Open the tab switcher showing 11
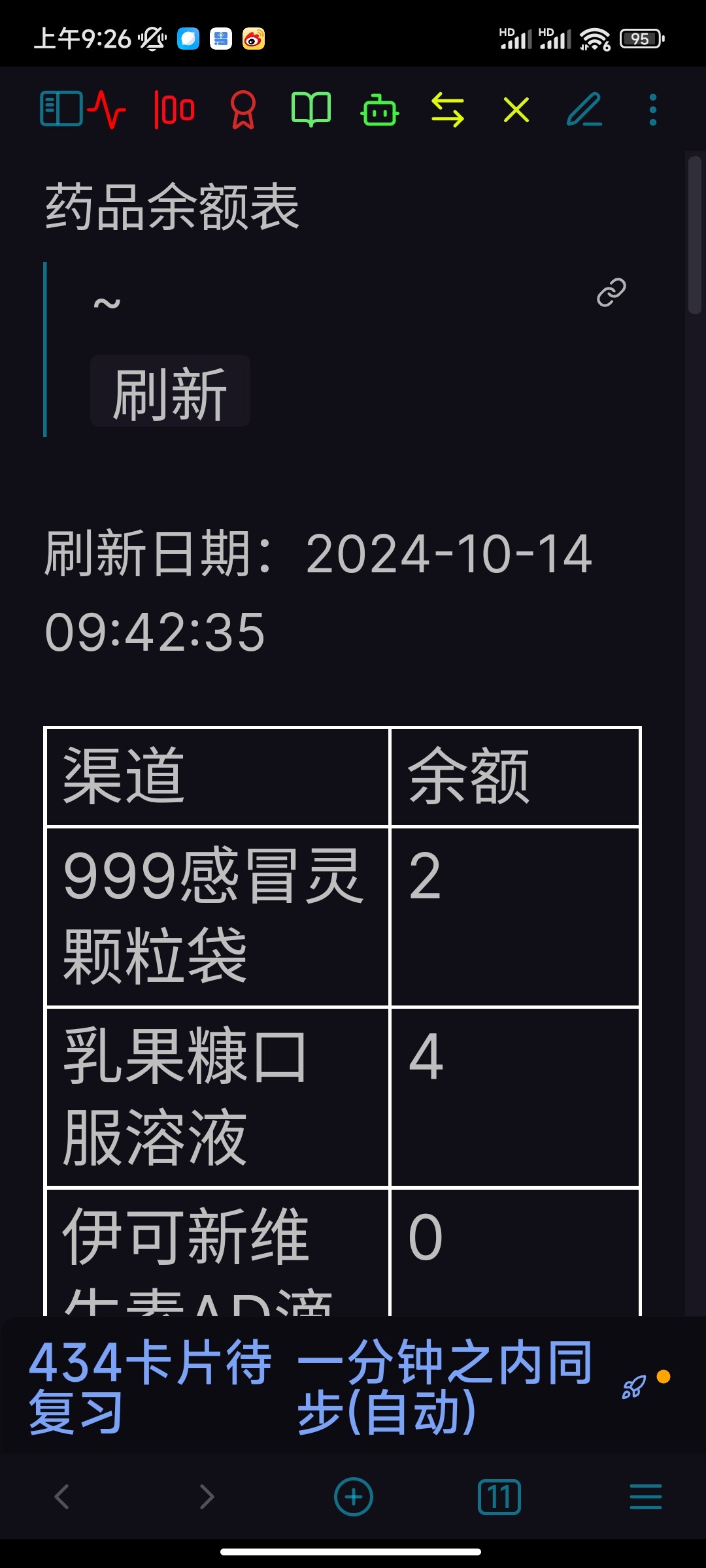Viewport: 706px width, 1568px height. pos(499,1496)
